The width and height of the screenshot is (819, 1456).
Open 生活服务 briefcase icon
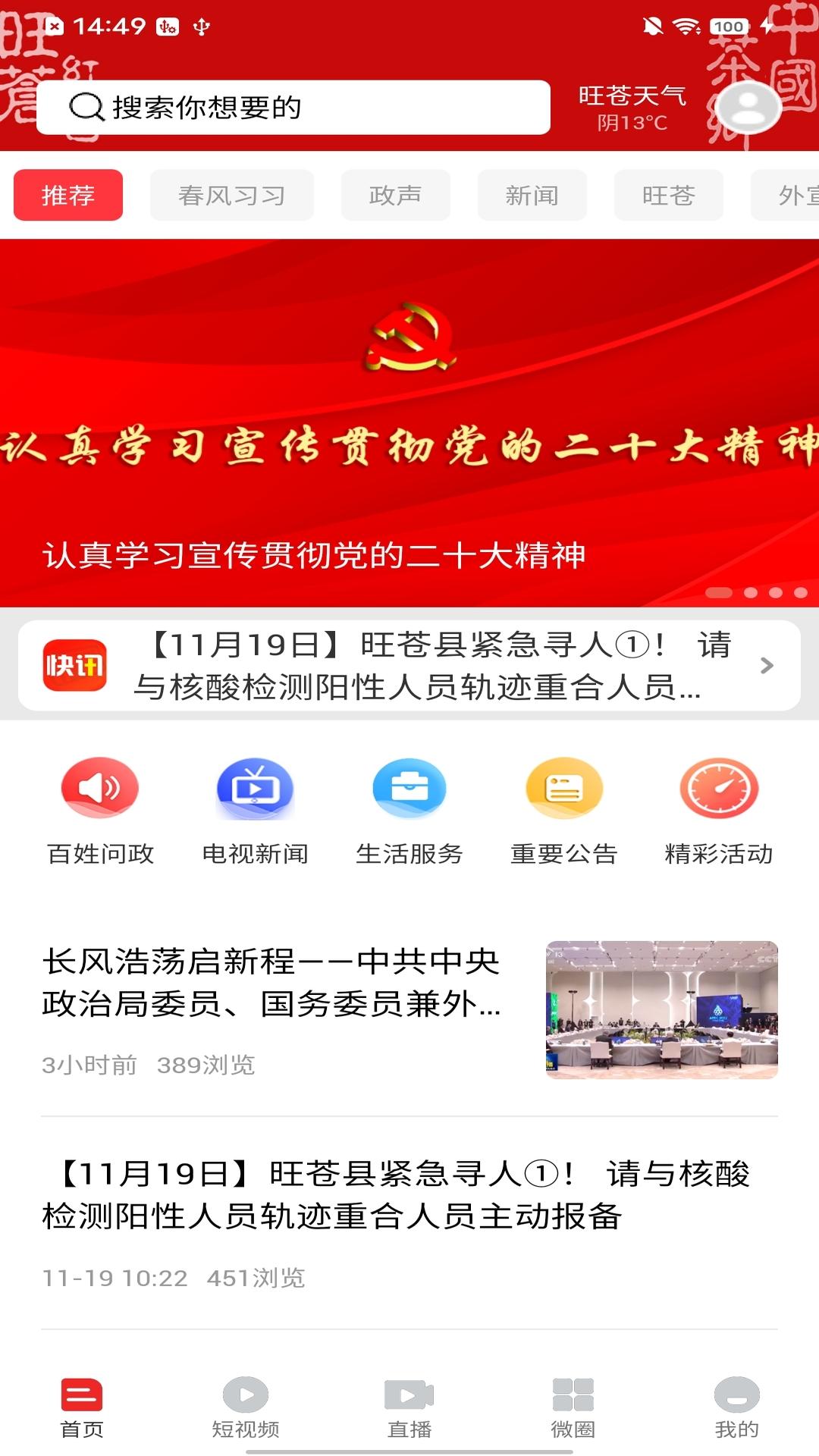[x=409, y=788]
